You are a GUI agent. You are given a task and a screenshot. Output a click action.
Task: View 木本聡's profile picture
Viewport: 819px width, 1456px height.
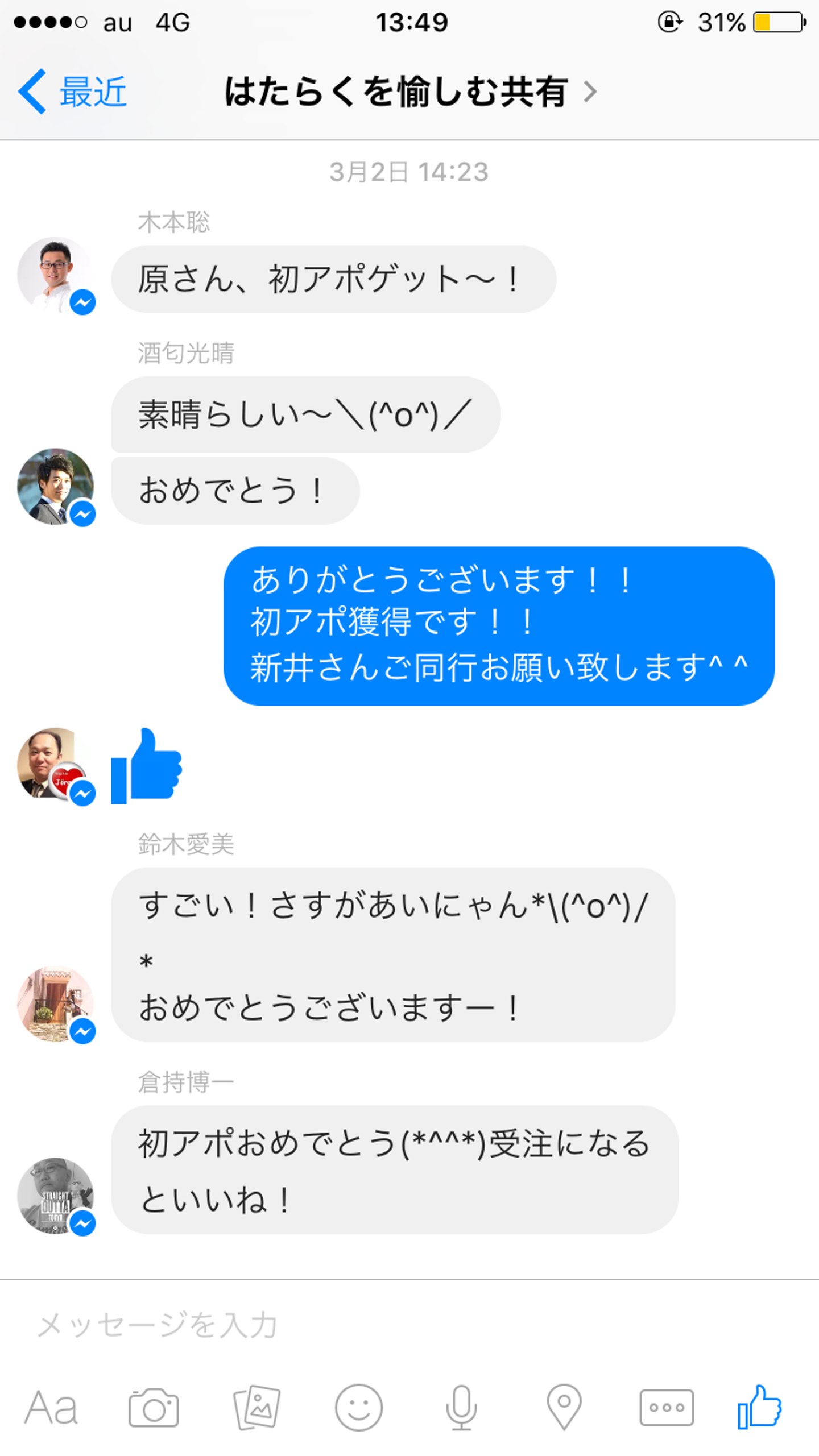(x=55, y=275)
